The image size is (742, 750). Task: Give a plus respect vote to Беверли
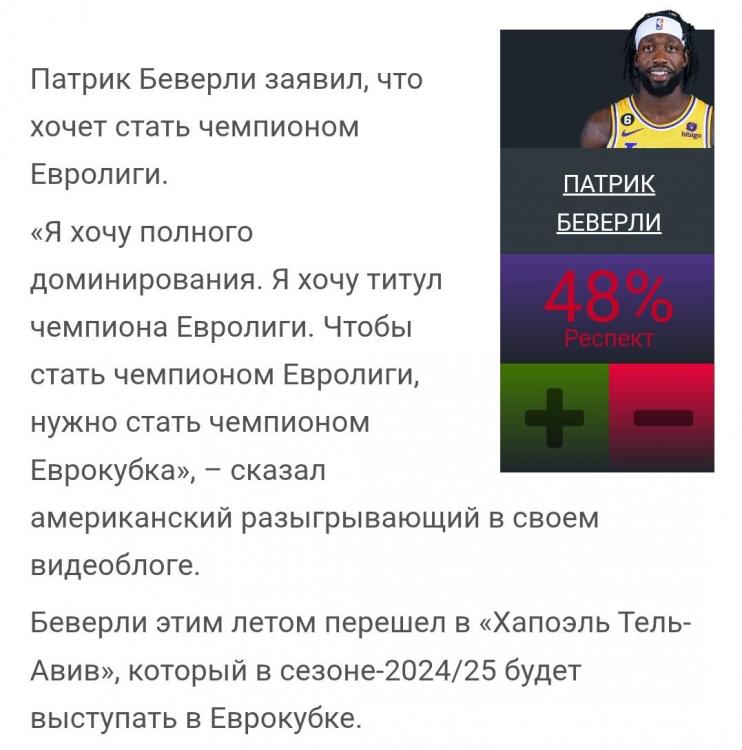pyautogui.click(x=554, y=416)
